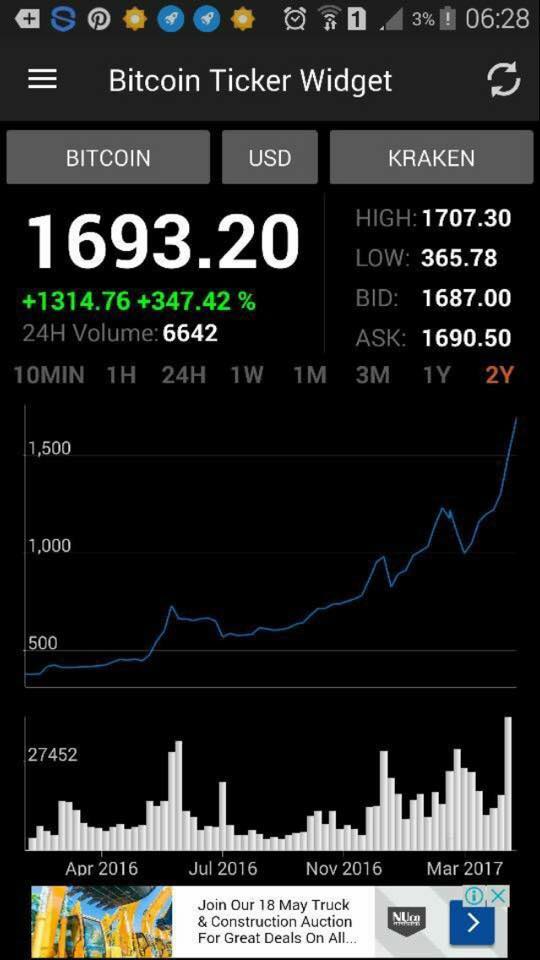The height and width of the screenshot is (960, 540).
Task: Show the 24H chart
Action: tap(184, 375)
